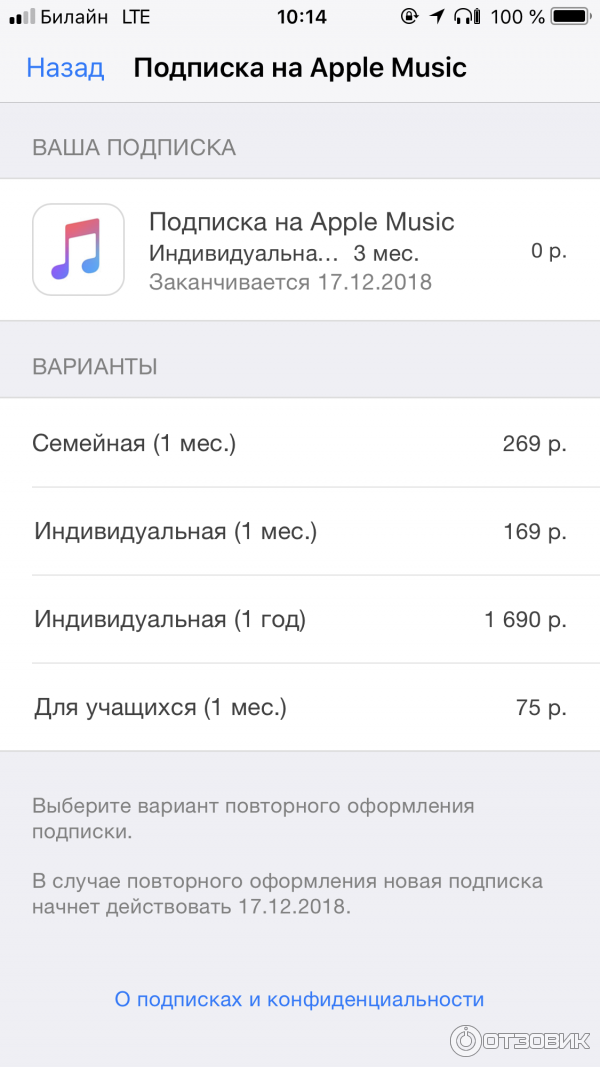The width and height of the screenshot is (600, 1067).
Task: Select the Для учащихся (1 мес.) plan
Action: (x=299, y=708)
